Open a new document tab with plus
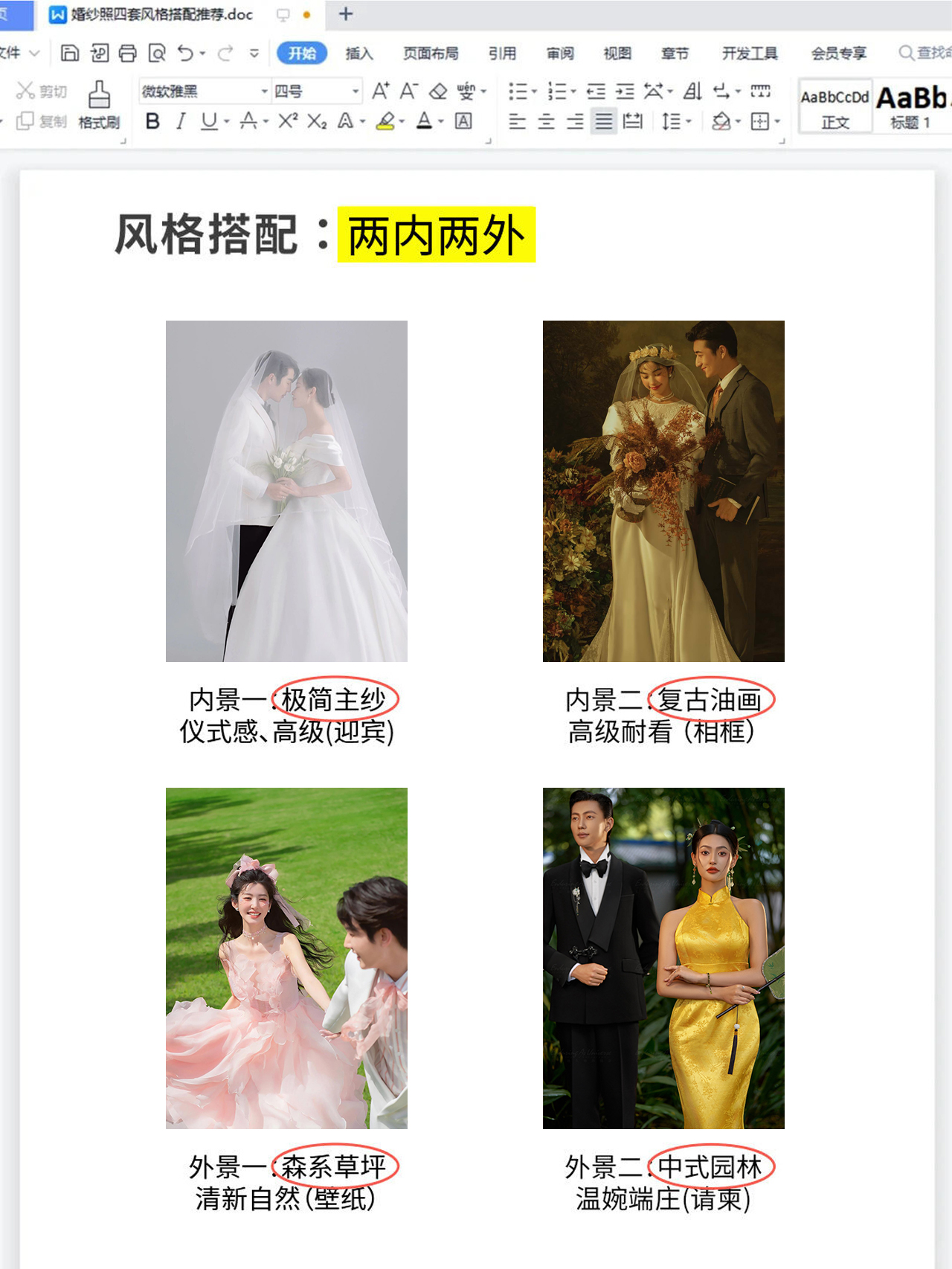The image size is (952, 1269). 346,14
